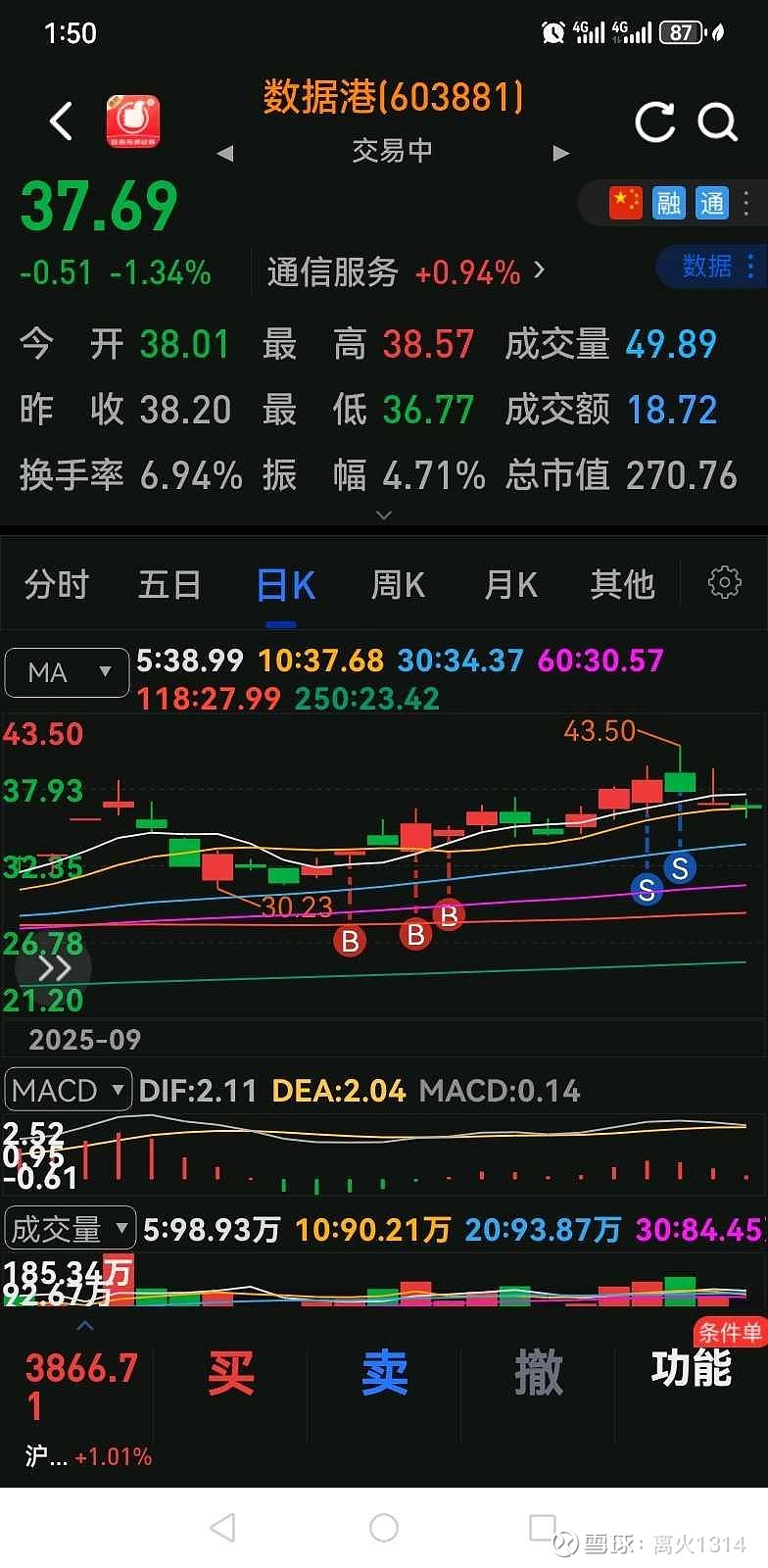Switch to previous stock with left arrow
768x1568 pixels.
(x=225, y=153)
